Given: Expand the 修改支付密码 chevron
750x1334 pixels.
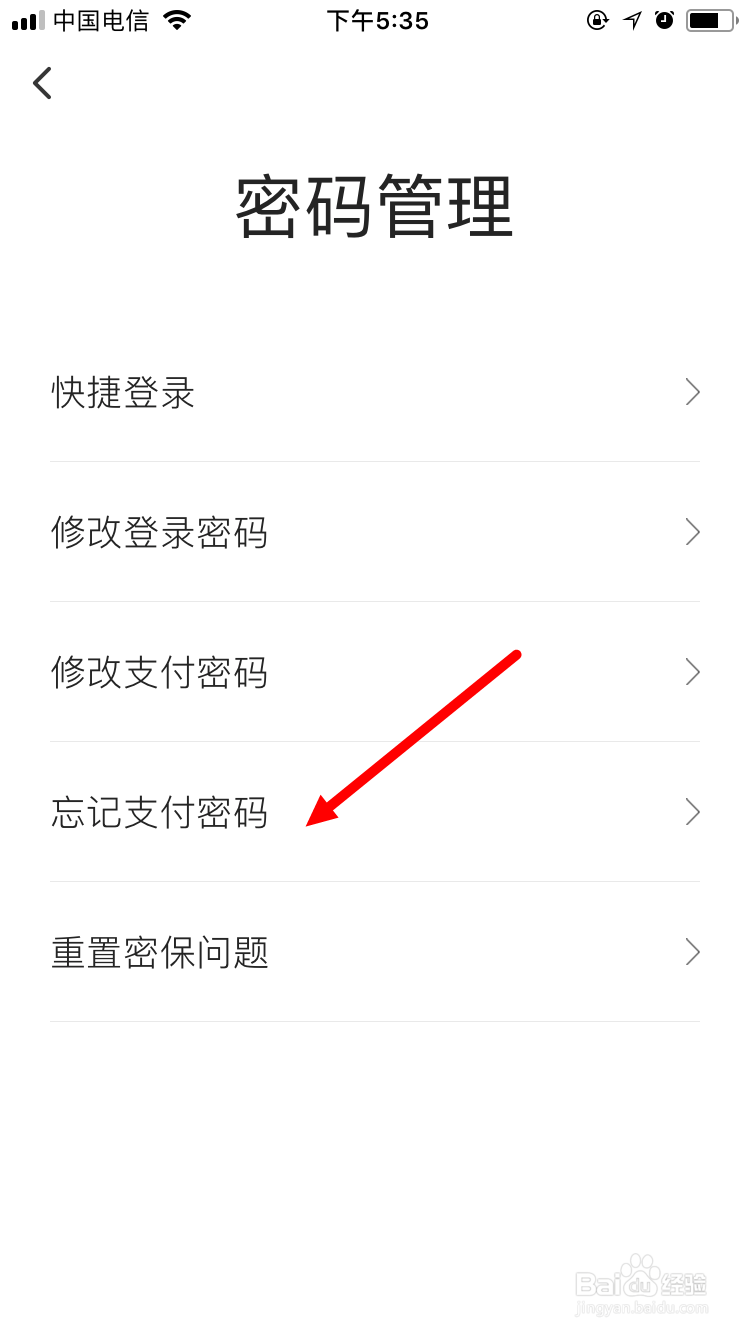Looking at the screenshot, I should coord(692,672).
